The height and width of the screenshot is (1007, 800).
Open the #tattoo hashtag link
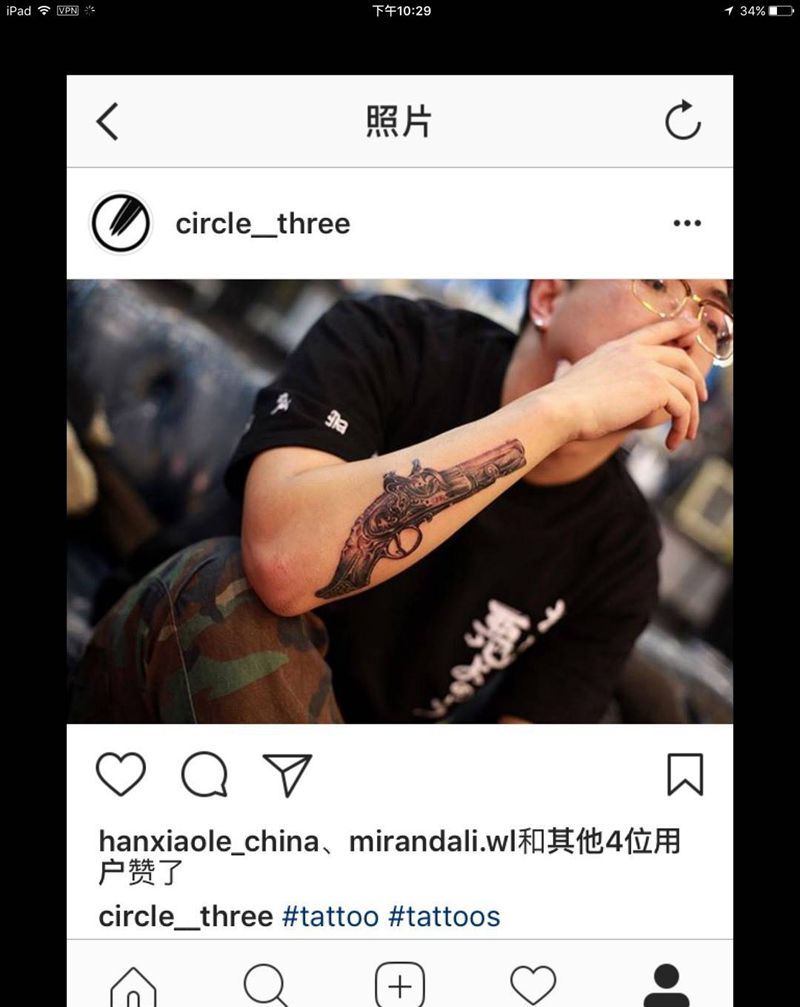click(x=336, y=916)
